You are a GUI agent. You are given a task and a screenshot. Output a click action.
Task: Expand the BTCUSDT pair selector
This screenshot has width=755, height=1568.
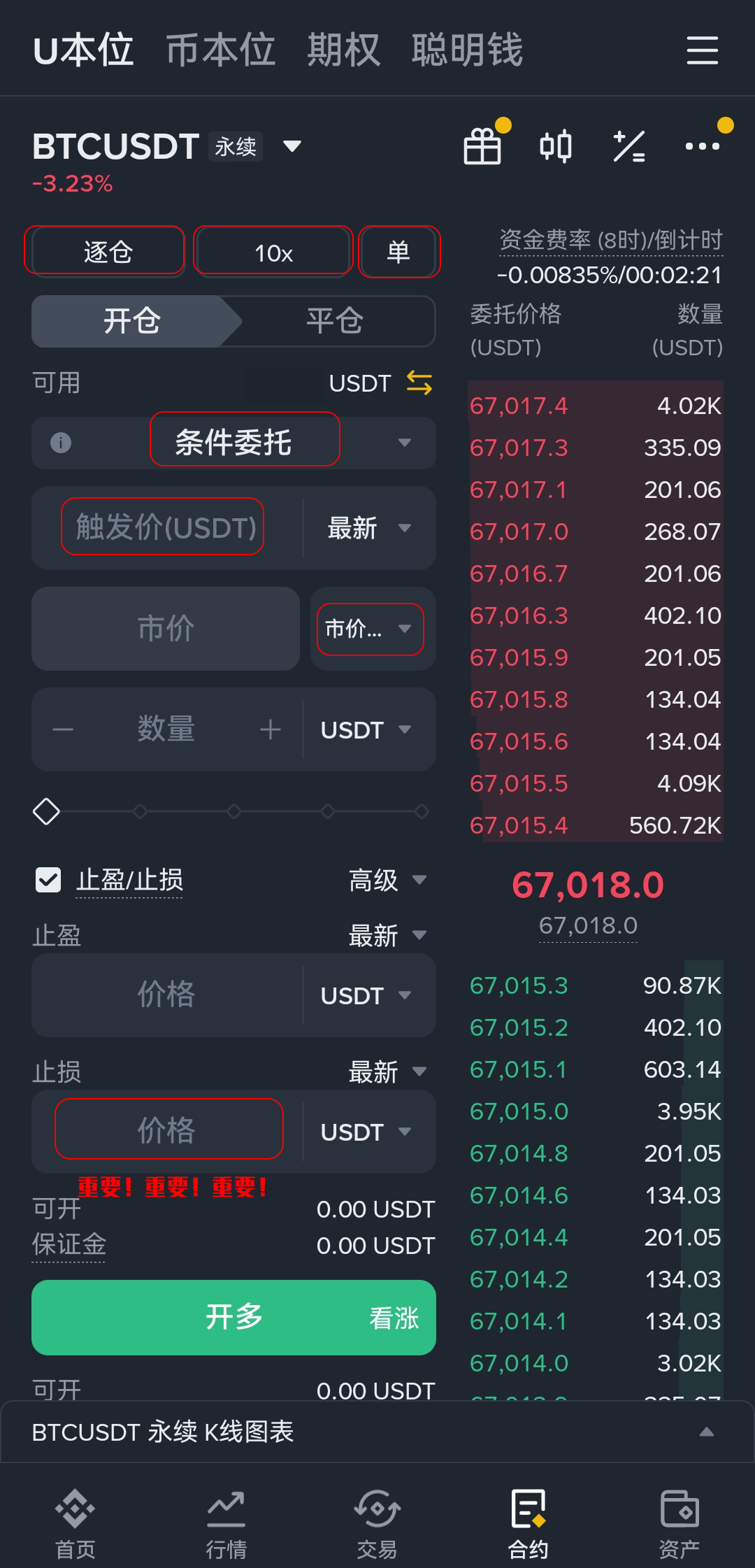tap(292, 146)
